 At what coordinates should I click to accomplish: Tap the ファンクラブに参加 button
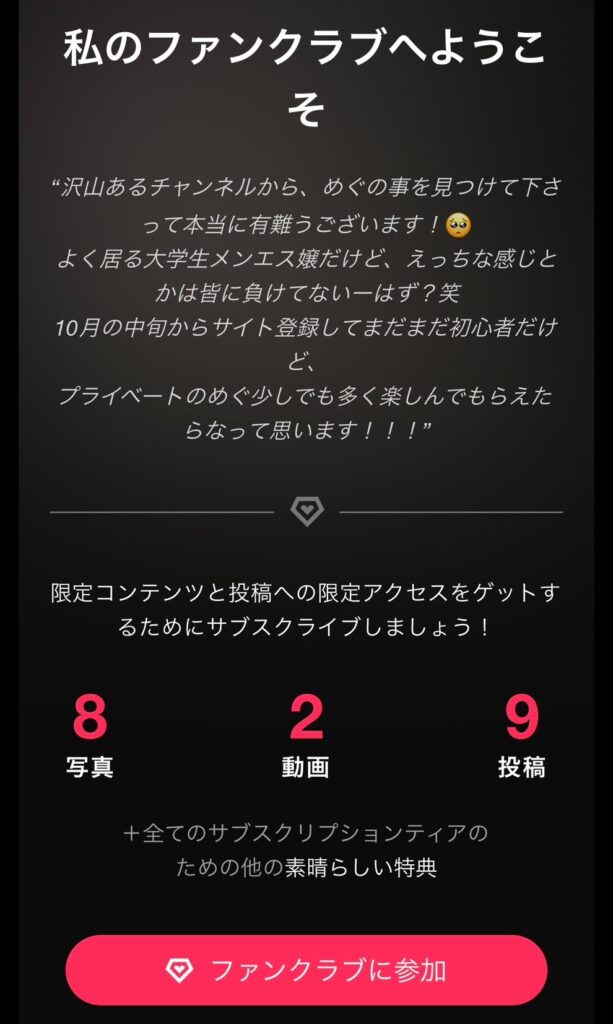click(306, 970)
